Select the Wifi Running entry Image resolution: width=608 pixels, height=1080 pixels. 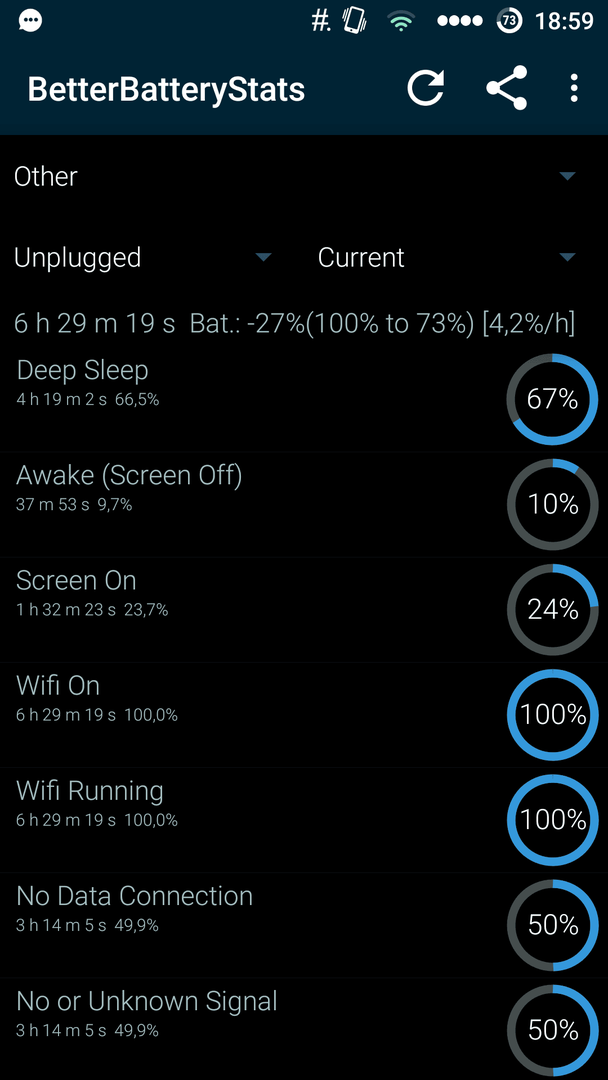pos(304,820)
